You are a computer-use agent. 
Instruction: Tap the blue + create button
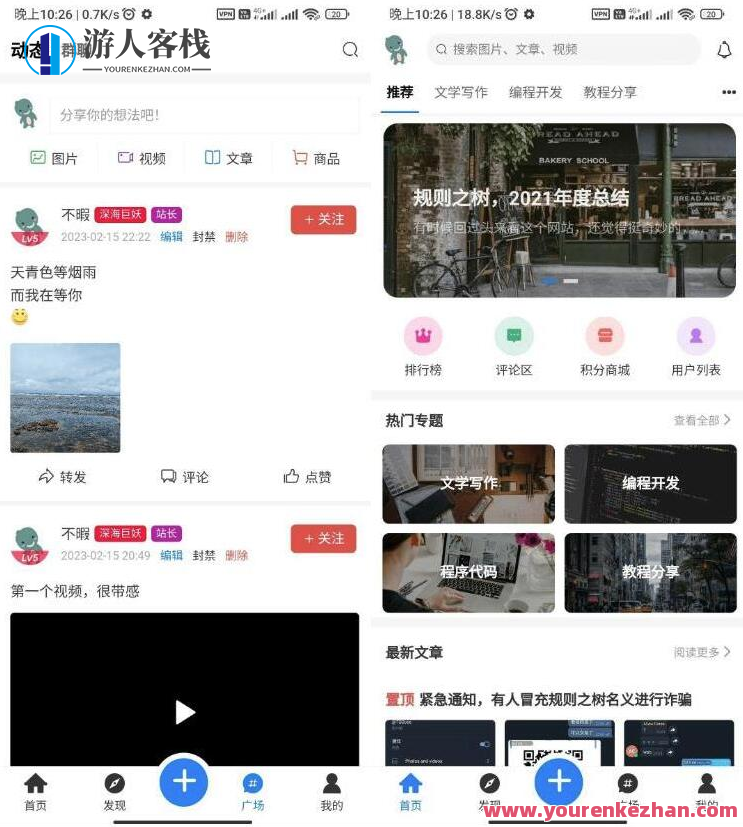click(184, 782)
